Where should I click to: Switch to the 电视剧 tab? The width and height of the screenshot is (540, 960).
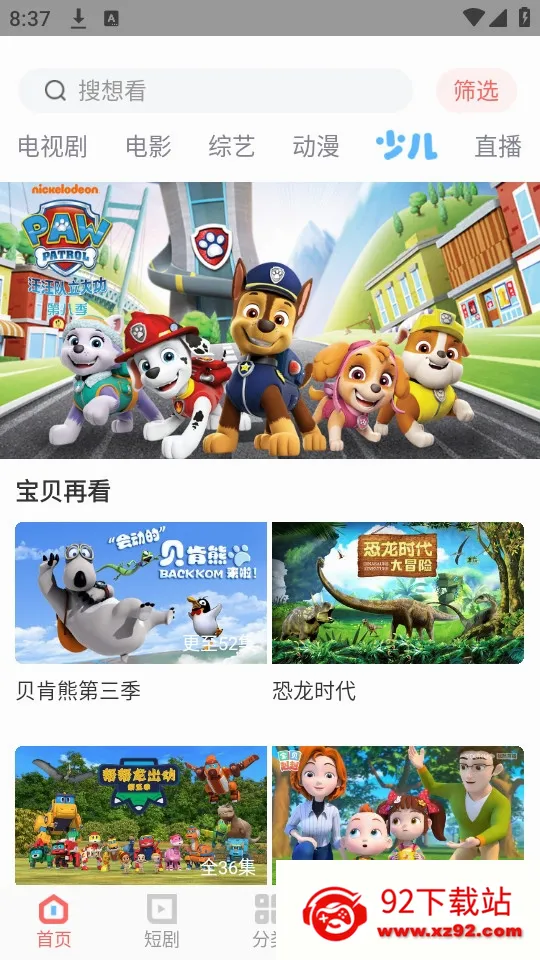click(53, 147)
